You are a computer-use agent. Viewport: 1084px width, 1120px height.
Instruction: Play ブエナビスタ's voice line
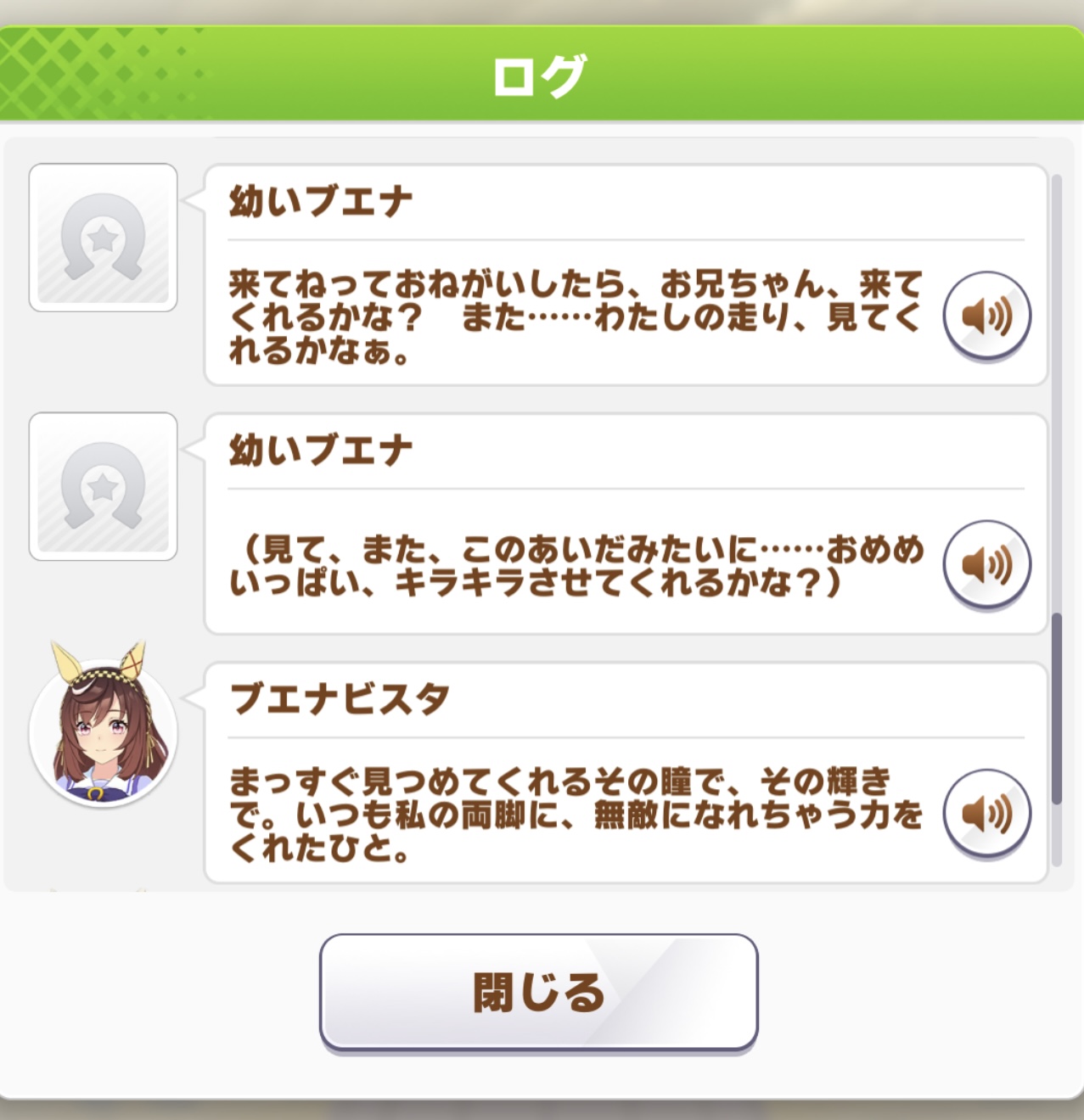point(986,813)
